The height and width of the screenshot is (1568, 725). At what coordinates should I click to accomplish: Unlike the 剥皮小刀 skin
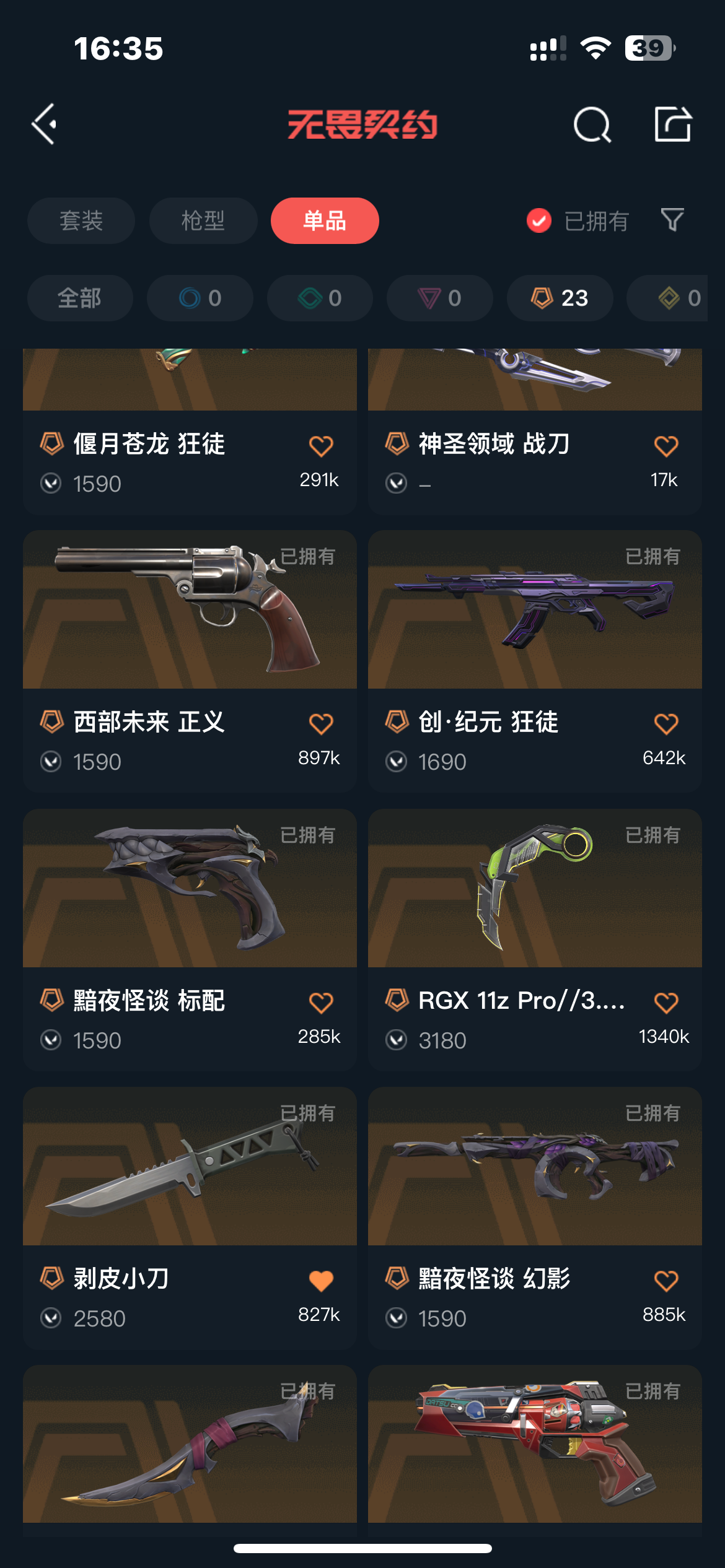pos(321,1281)
